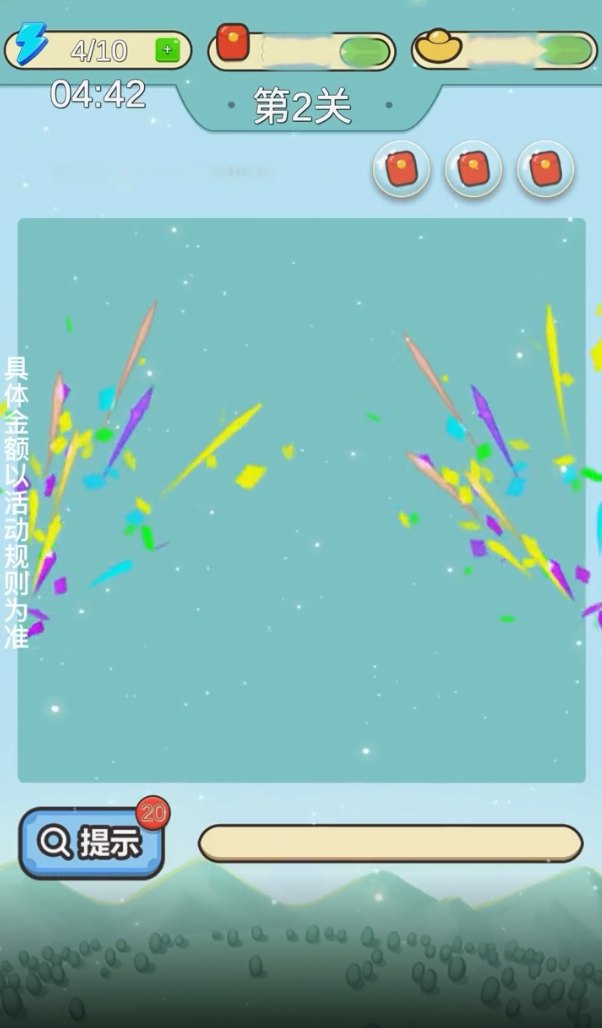
Task: Tap the green plus to add energy
Action: [167, 50]
